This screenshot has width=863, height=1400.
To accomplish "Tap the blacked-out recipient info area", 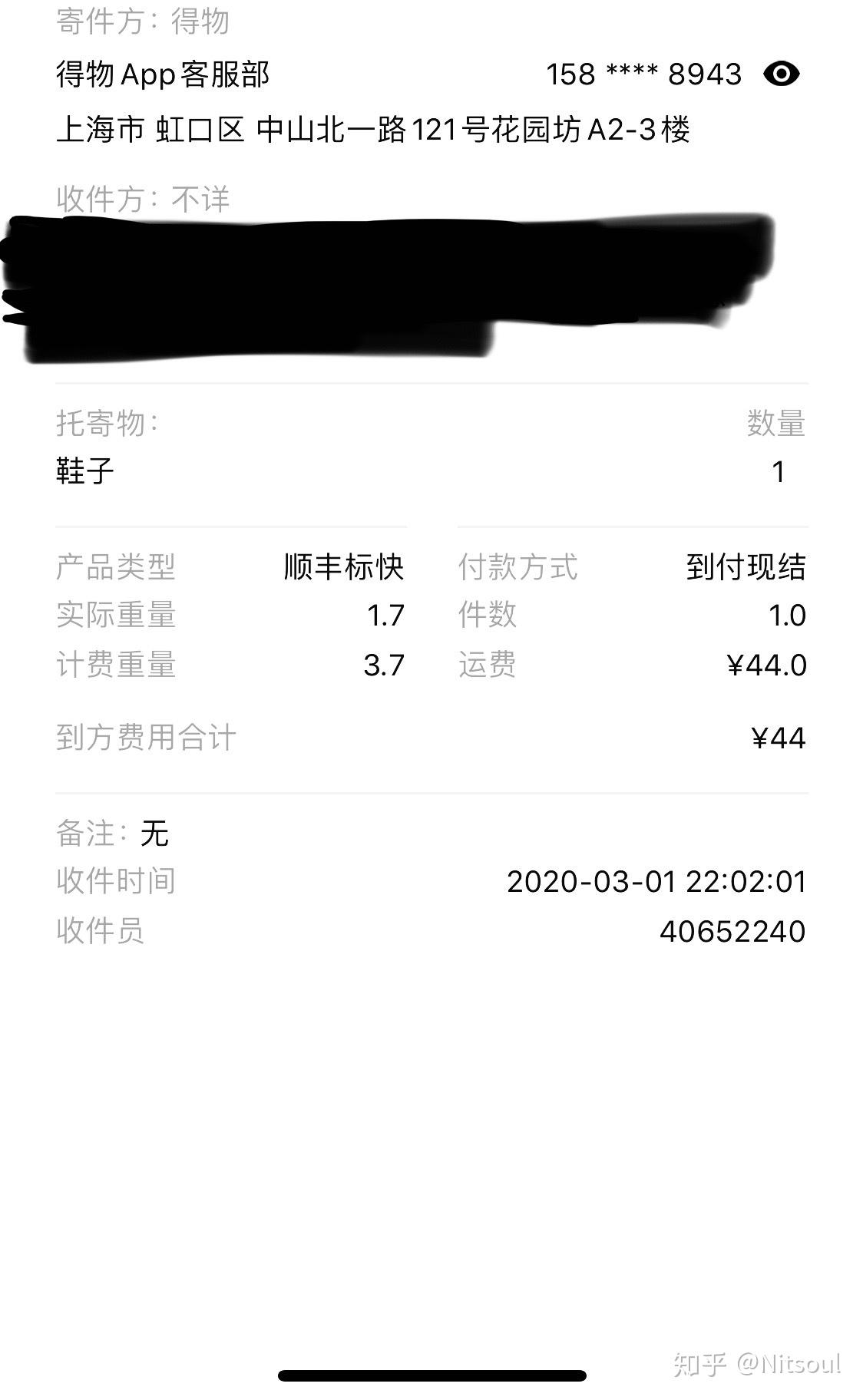I will click(384, 284).
